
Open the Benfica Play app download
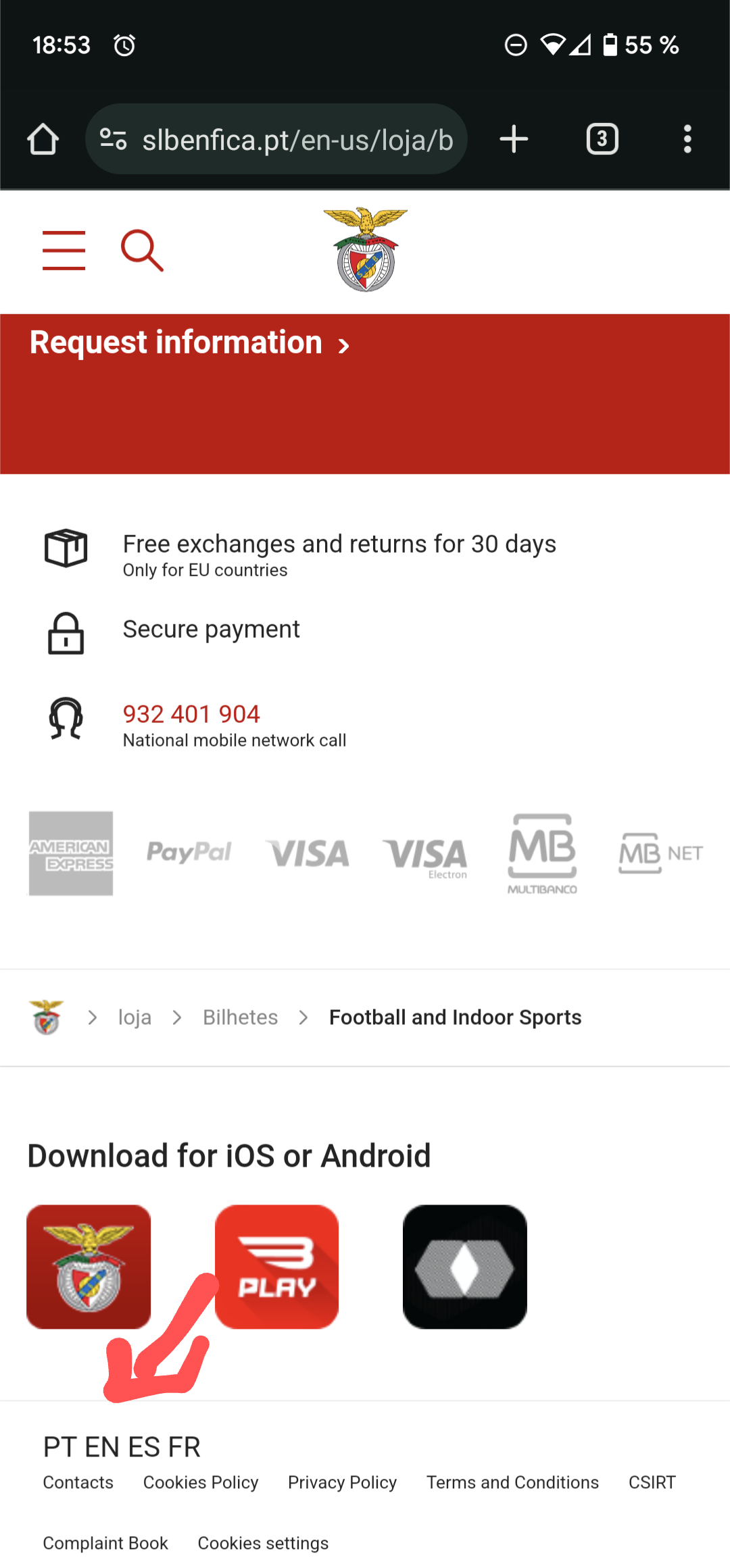(x=276, y=1267)
